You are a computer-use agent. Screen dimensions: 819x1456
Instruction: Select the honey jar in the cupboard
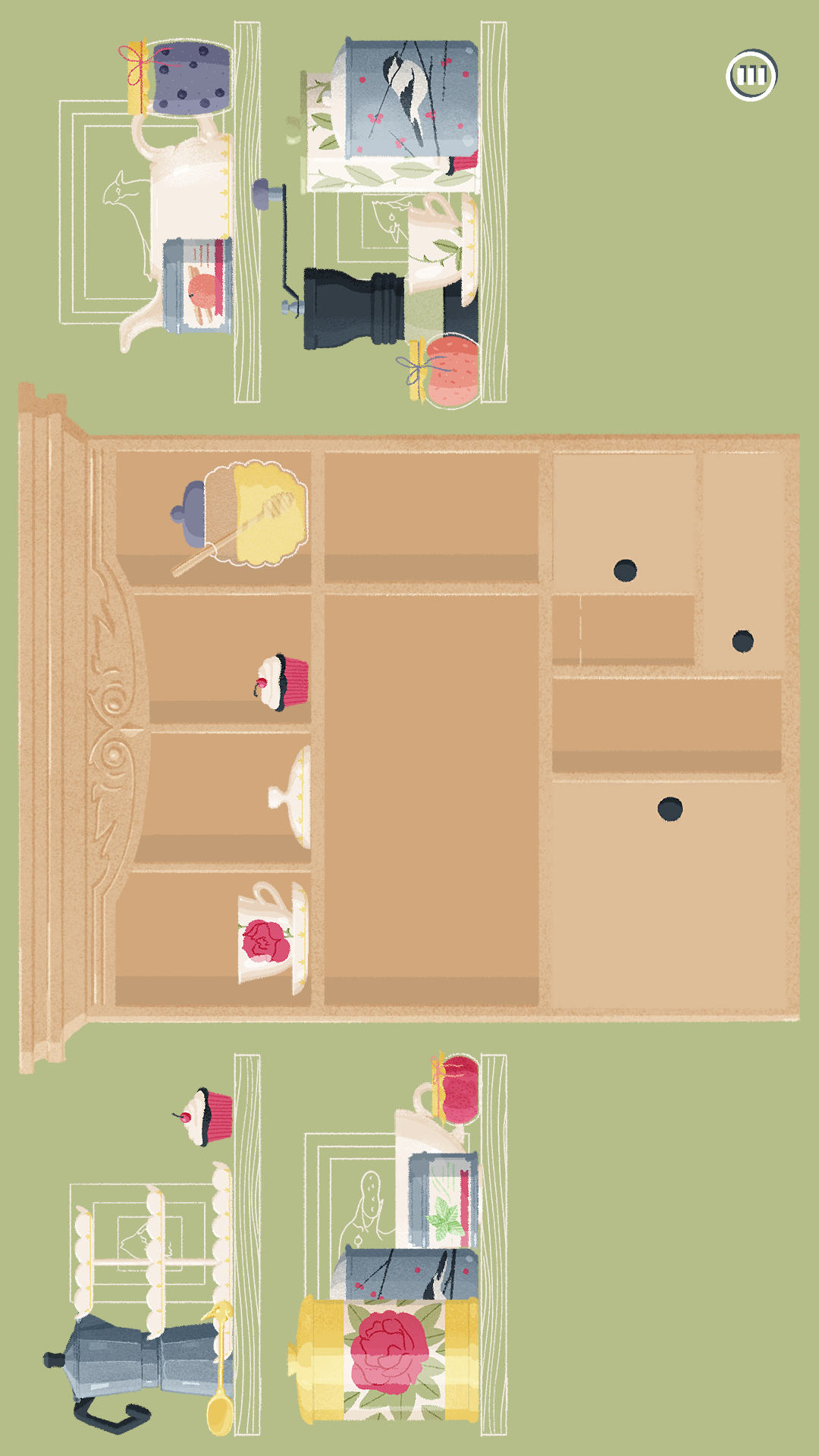254,514
